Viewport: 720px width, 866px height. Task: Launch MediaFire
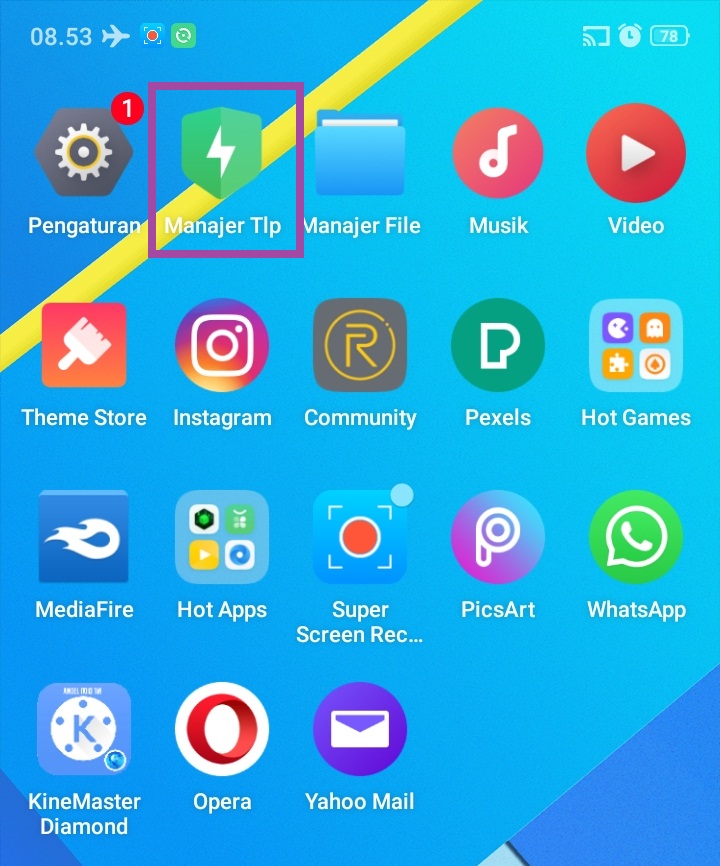coord(84,537)
